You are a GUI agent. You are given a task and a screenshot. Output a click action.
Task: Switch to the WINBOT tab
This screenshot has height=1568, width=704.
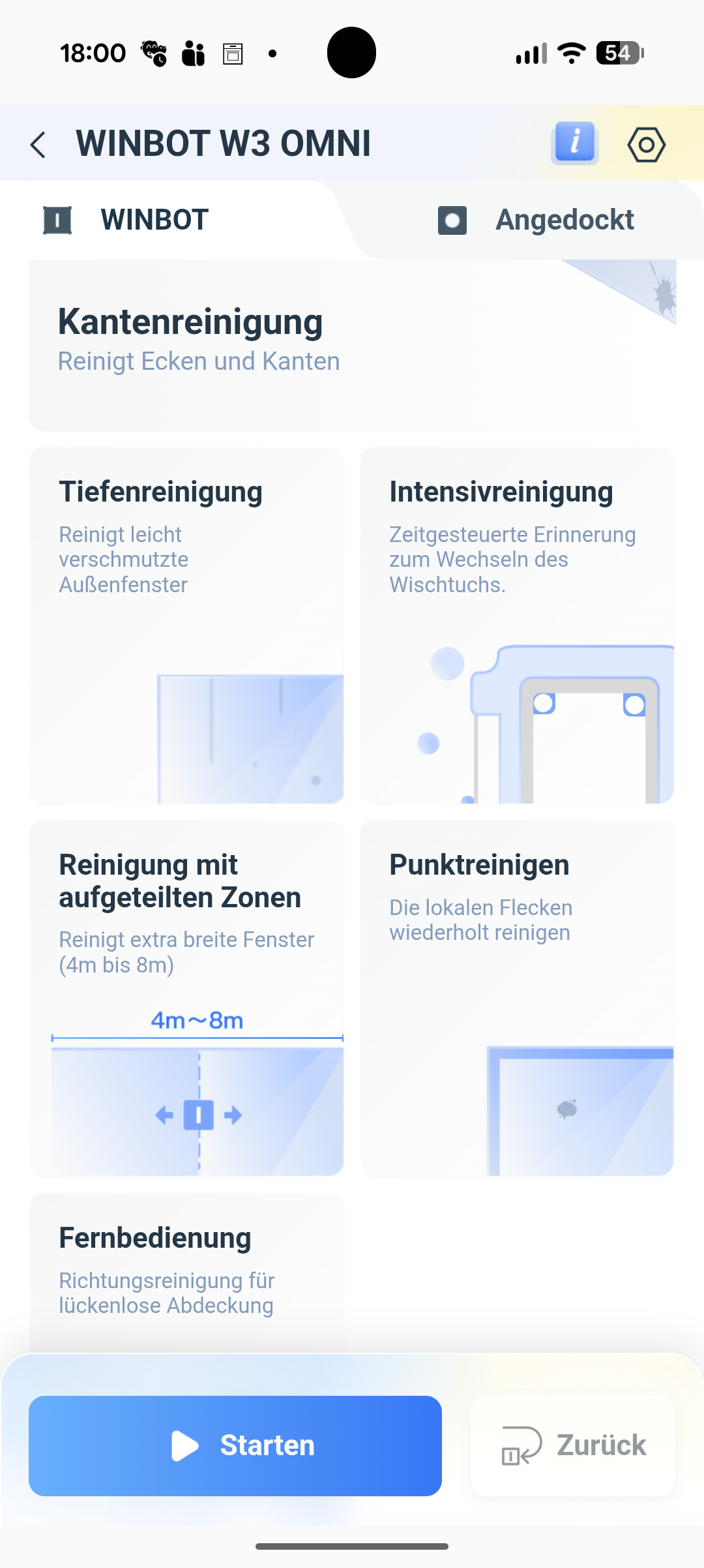pyautogui.click(x=155, y=220)
